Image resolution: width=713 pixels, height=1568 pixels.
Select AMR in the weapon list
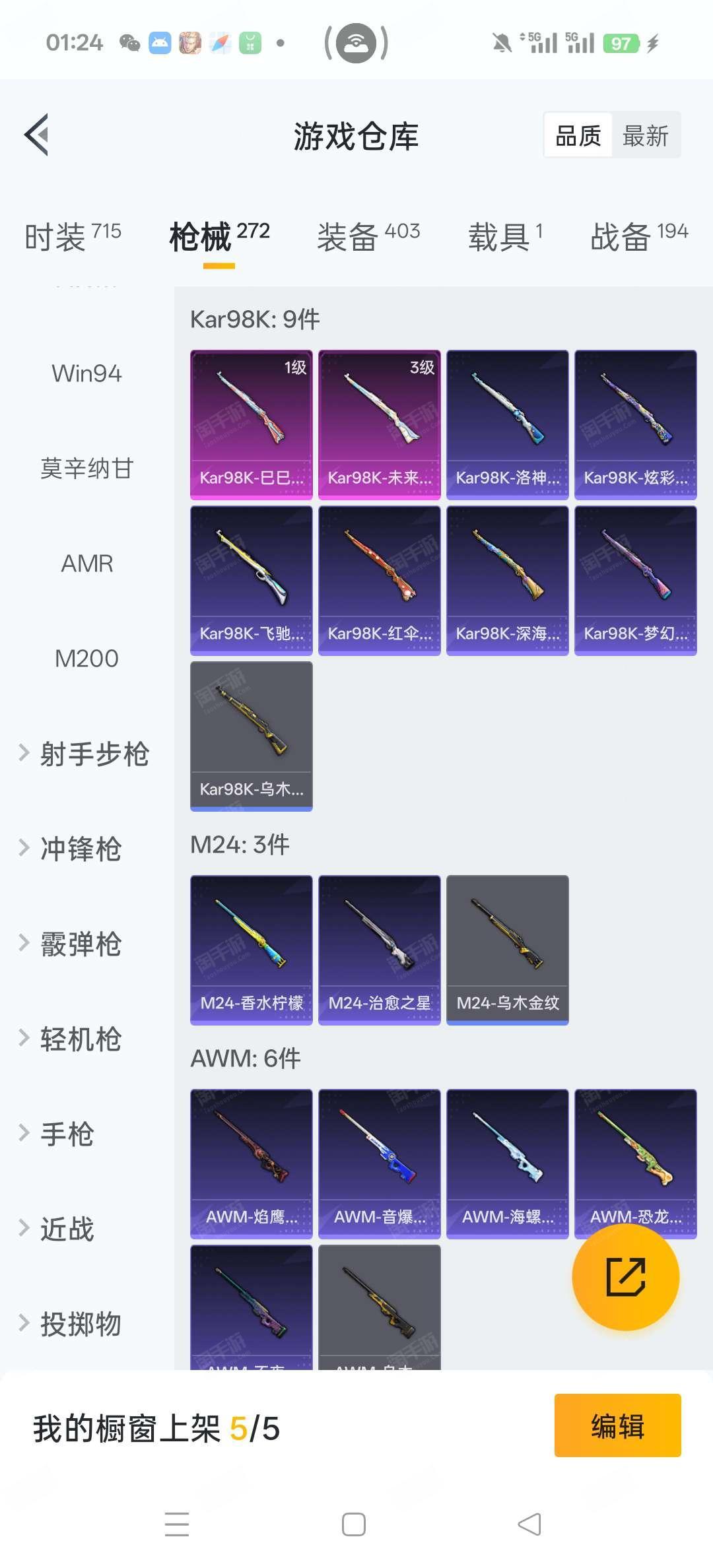(86, 564)
